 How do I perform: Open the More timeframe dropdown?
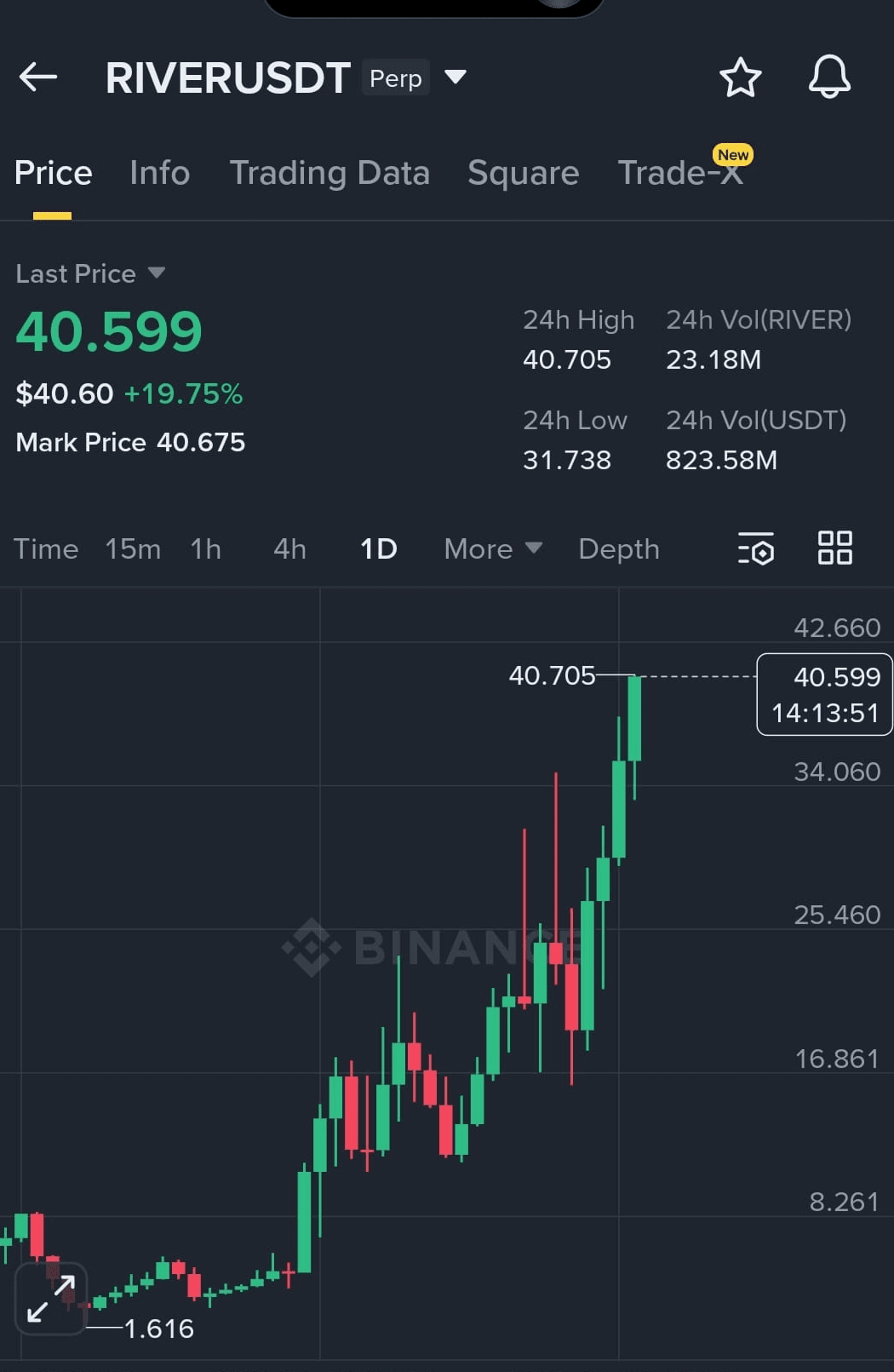(491, 549)
